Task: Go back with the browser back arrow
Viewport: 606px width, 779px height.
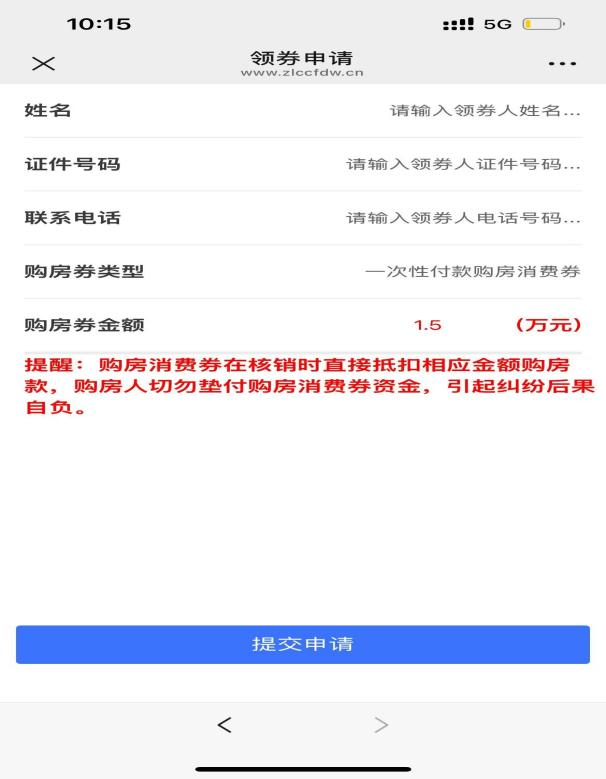Action: (x=225, y=725)
